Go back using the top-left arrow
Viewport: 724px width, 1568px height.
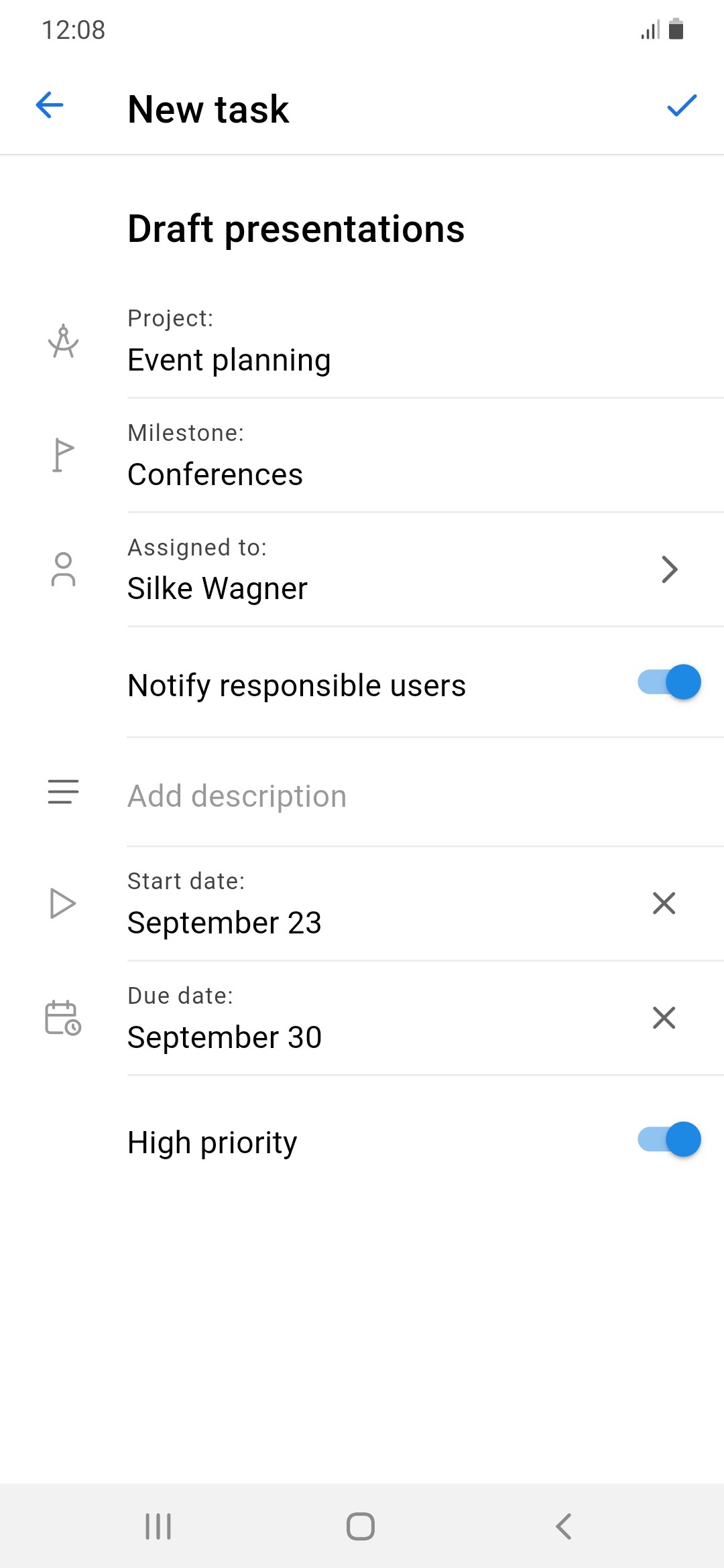point(50,105)
